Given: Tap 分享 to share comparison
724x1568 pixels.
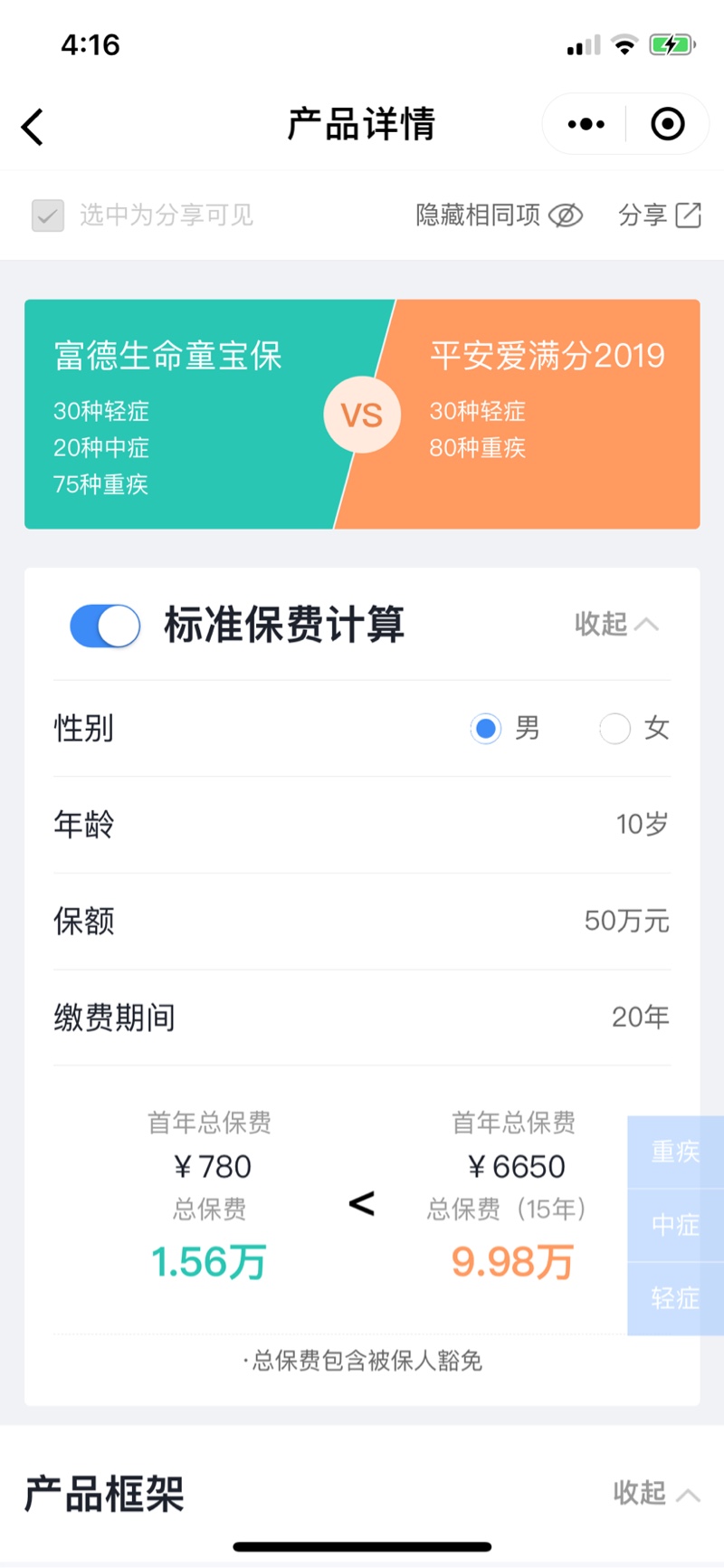Looking at the screenshot, I should point(659,215).
